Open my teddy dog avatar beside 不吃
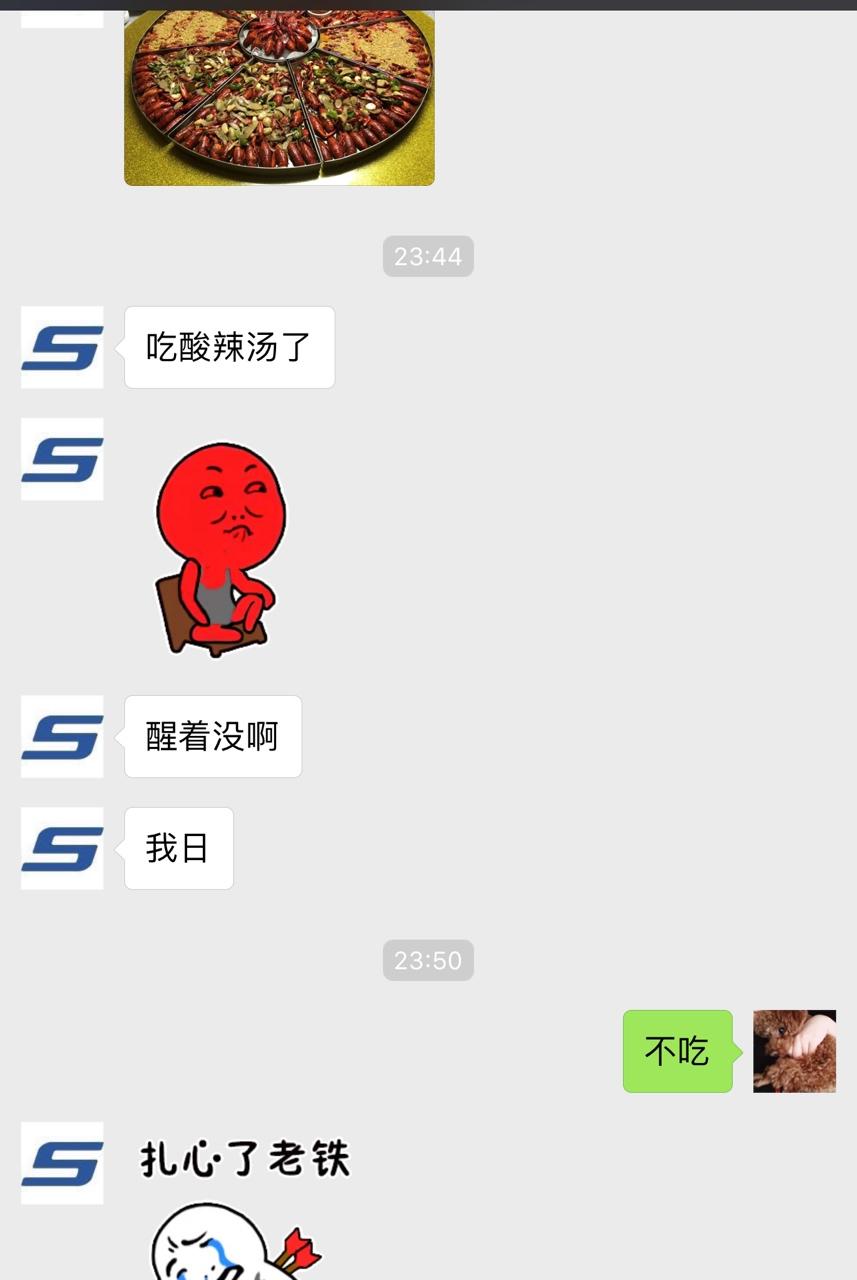 point(794,1051)
